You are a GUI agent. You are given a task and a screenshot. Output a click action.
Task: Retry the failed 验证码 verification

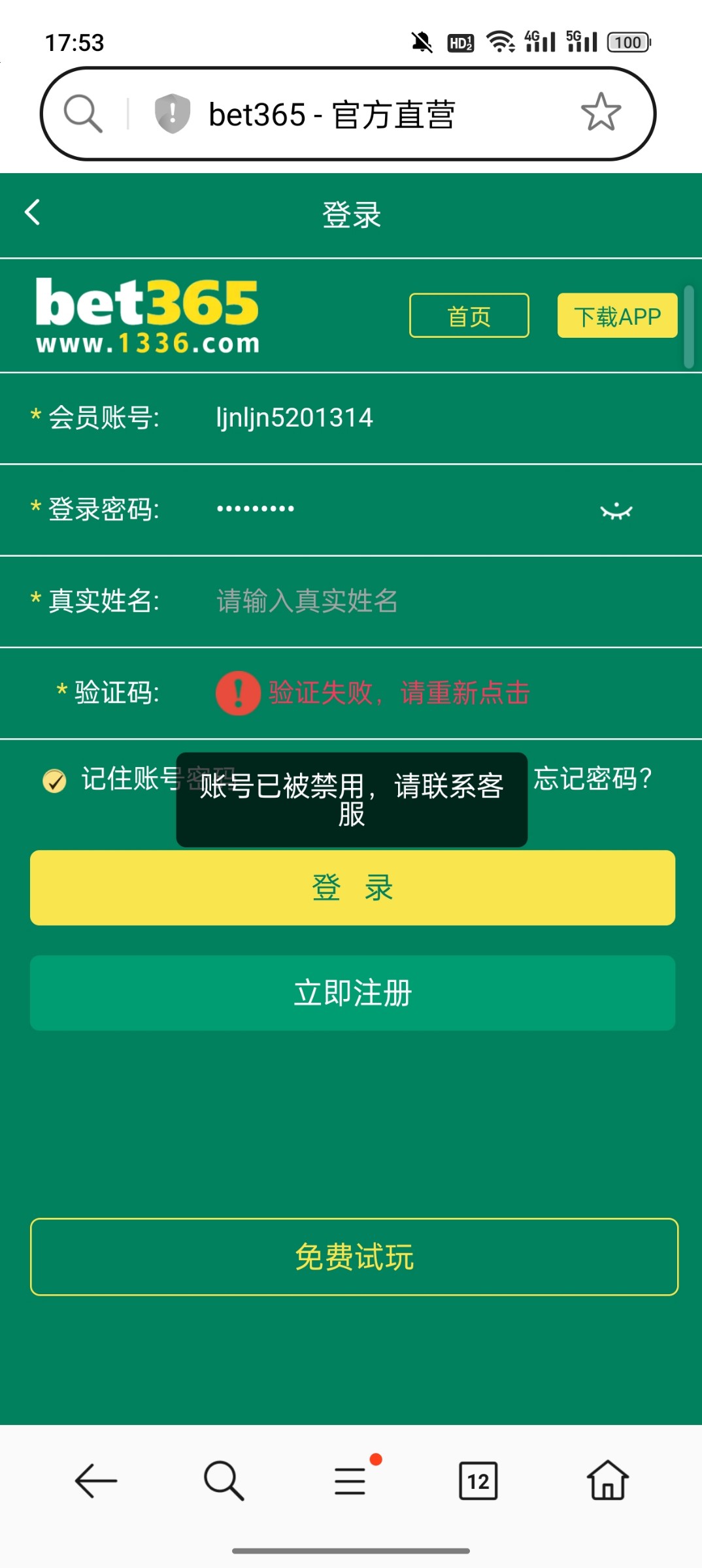pos(399,693)
